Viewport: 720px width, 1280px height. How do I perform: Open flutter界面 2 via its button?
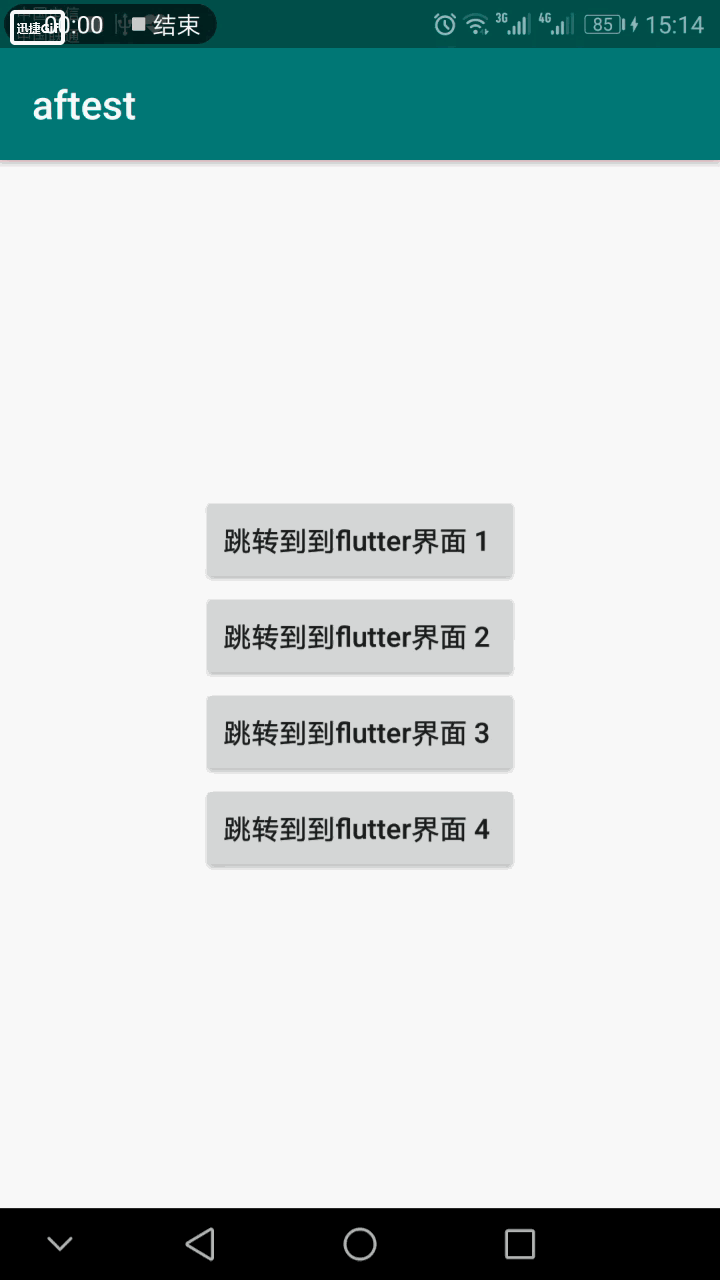tap(360, 637)
